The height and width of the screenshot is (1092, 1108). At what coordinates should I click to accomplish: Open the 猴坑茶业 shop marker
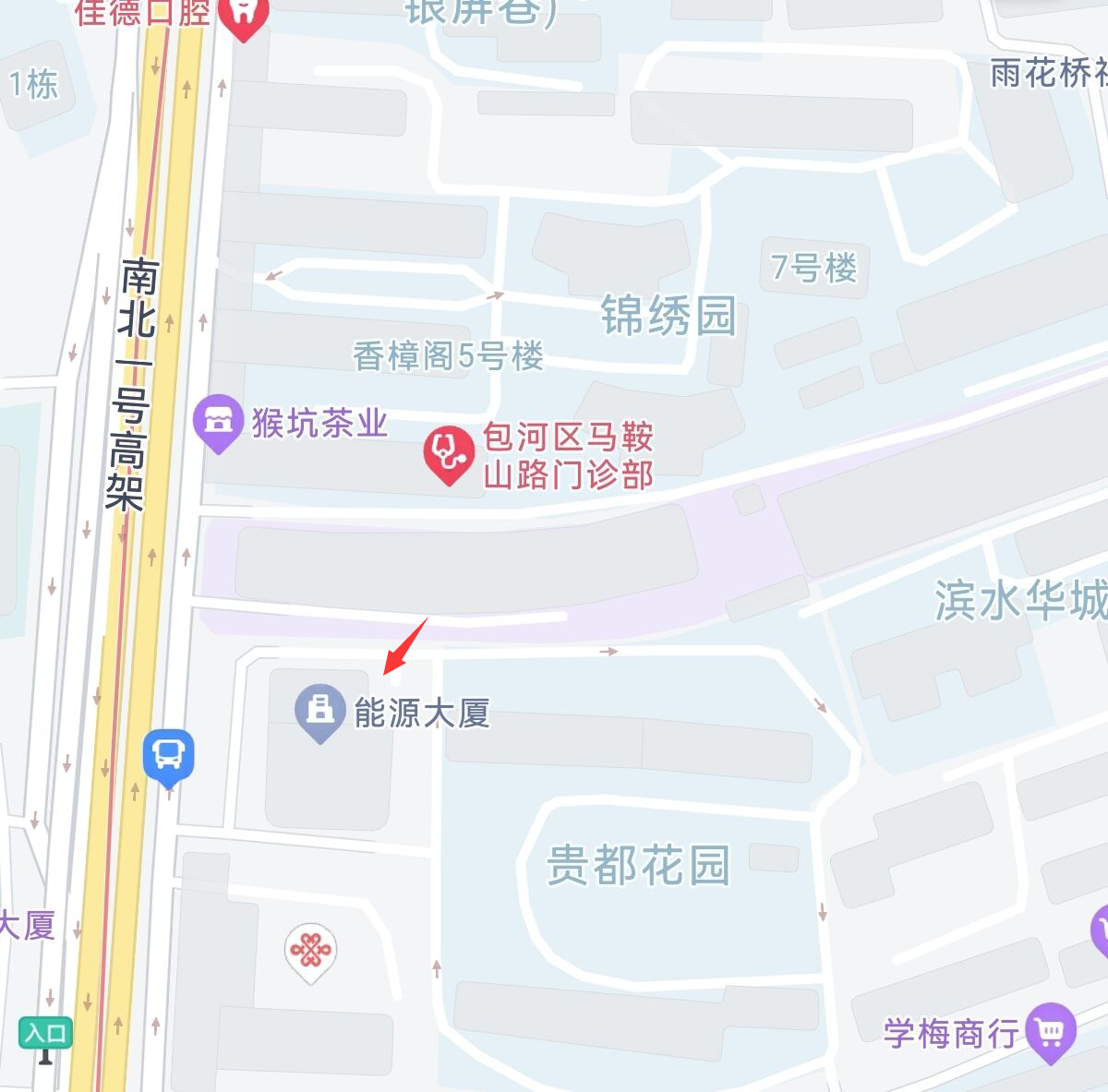coord(218,422)
